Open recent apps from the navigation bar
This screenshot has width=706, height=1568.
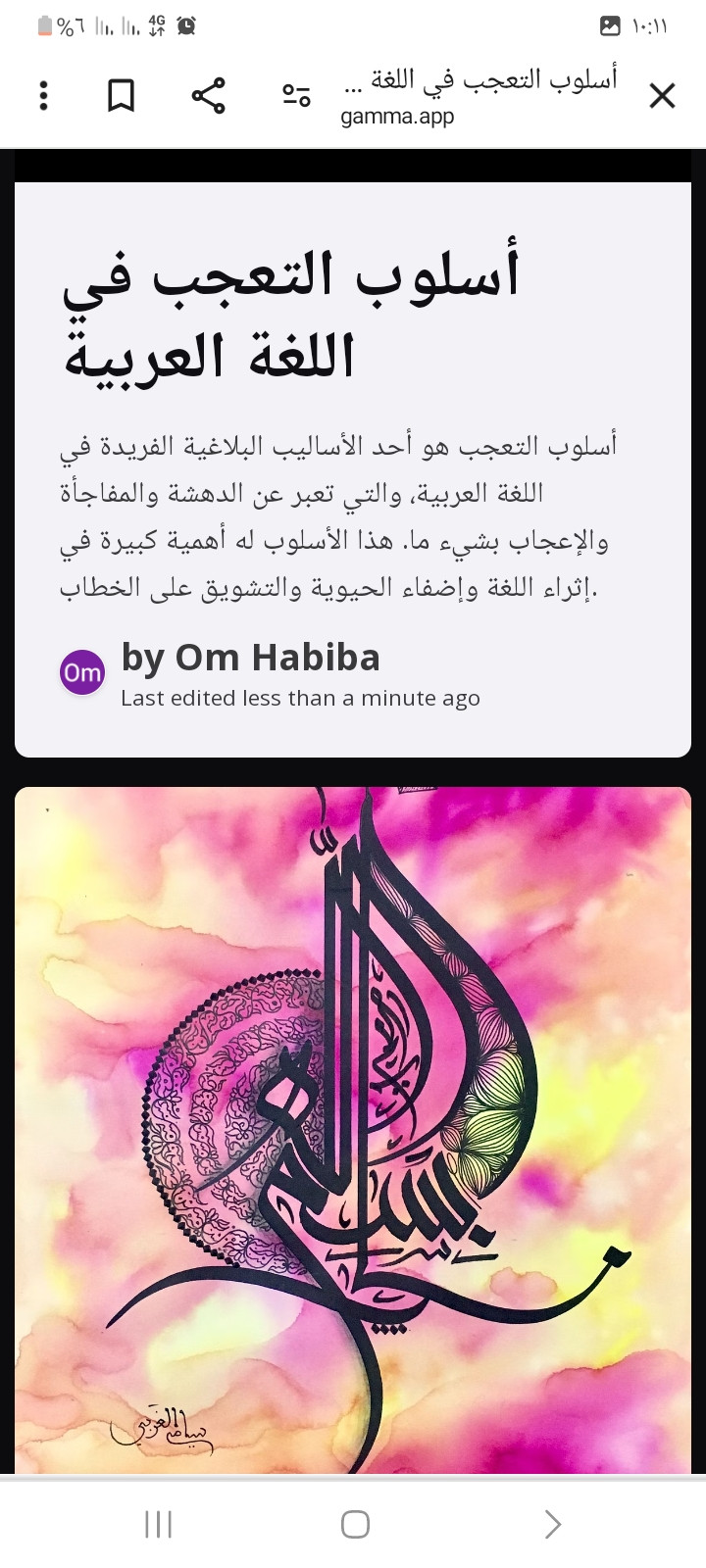pyautogui.click(x=158, y=1524)
